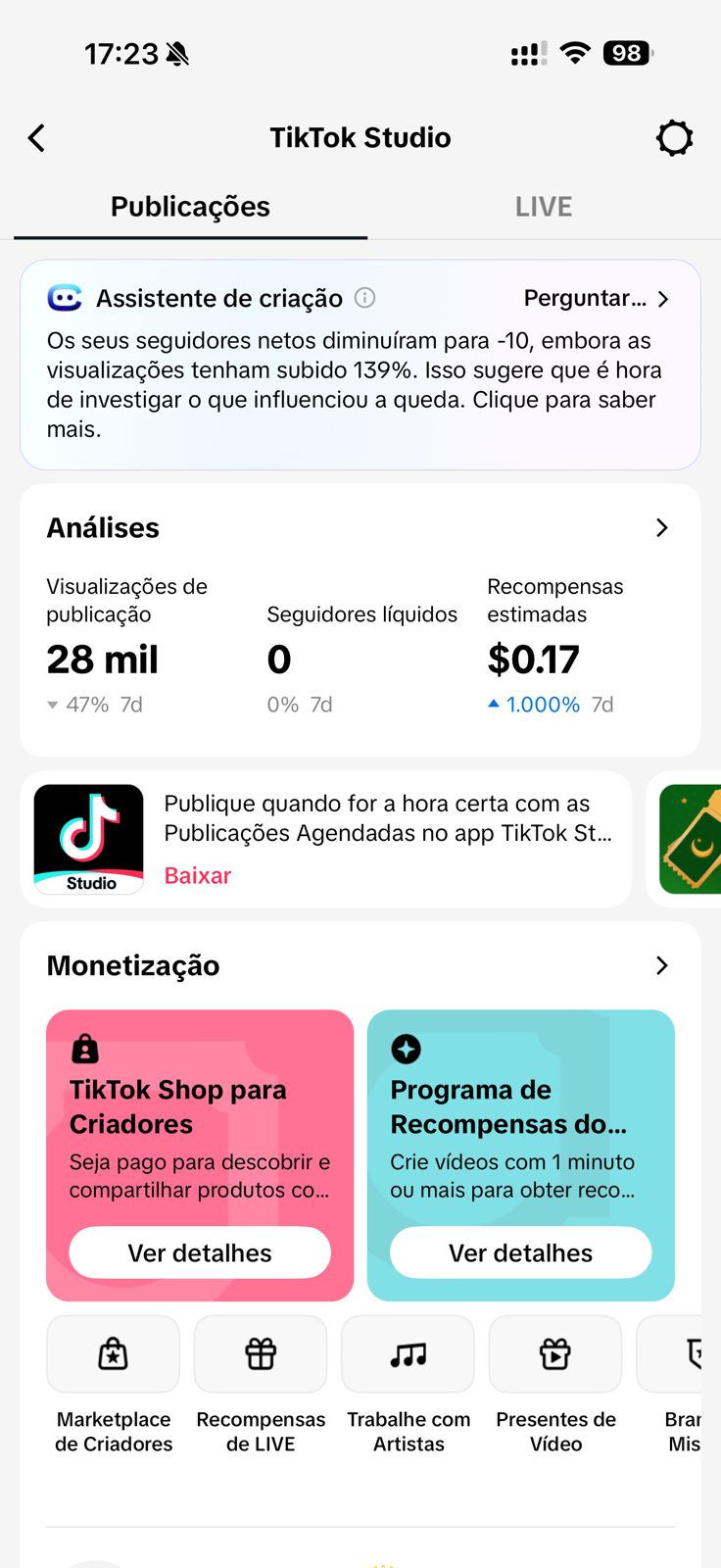Tap Baixar to get TikTok Studio app
This screenshot has height=1568, width=721.
(x=198, y=875)
